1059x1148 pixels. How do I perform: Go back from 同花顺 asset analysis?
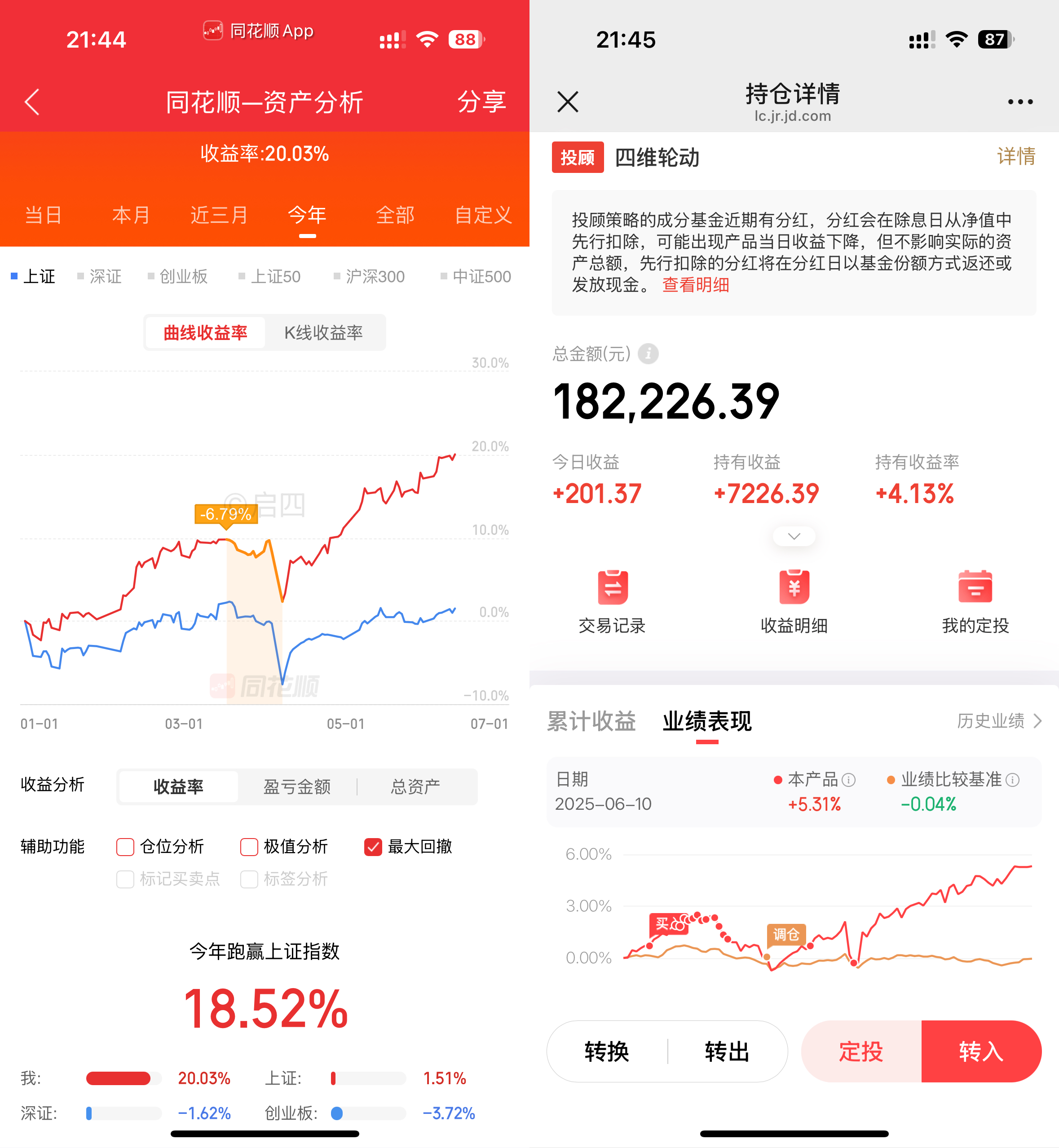(x=32, y=102)
